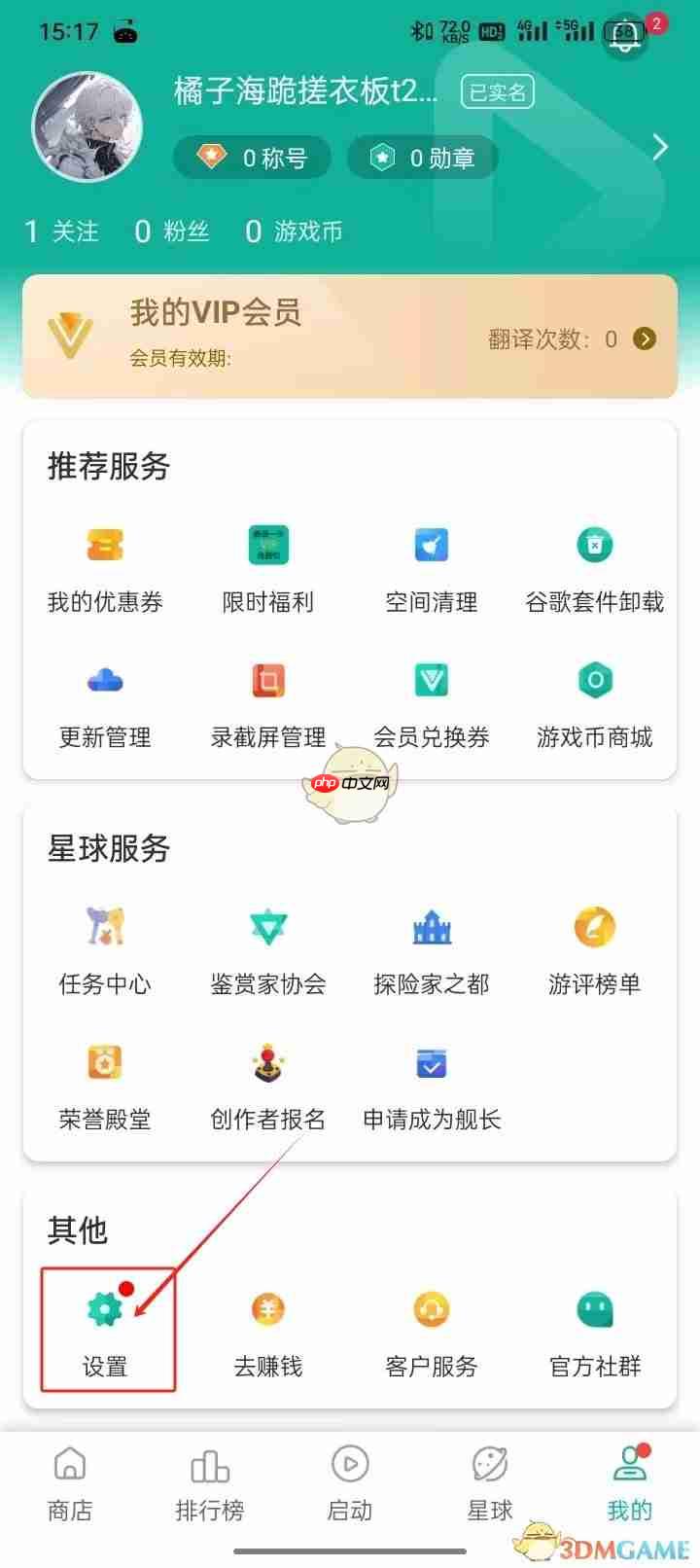Open 更新管理 update manager
The image size is (700, 1568).
[x=105, y=702]
